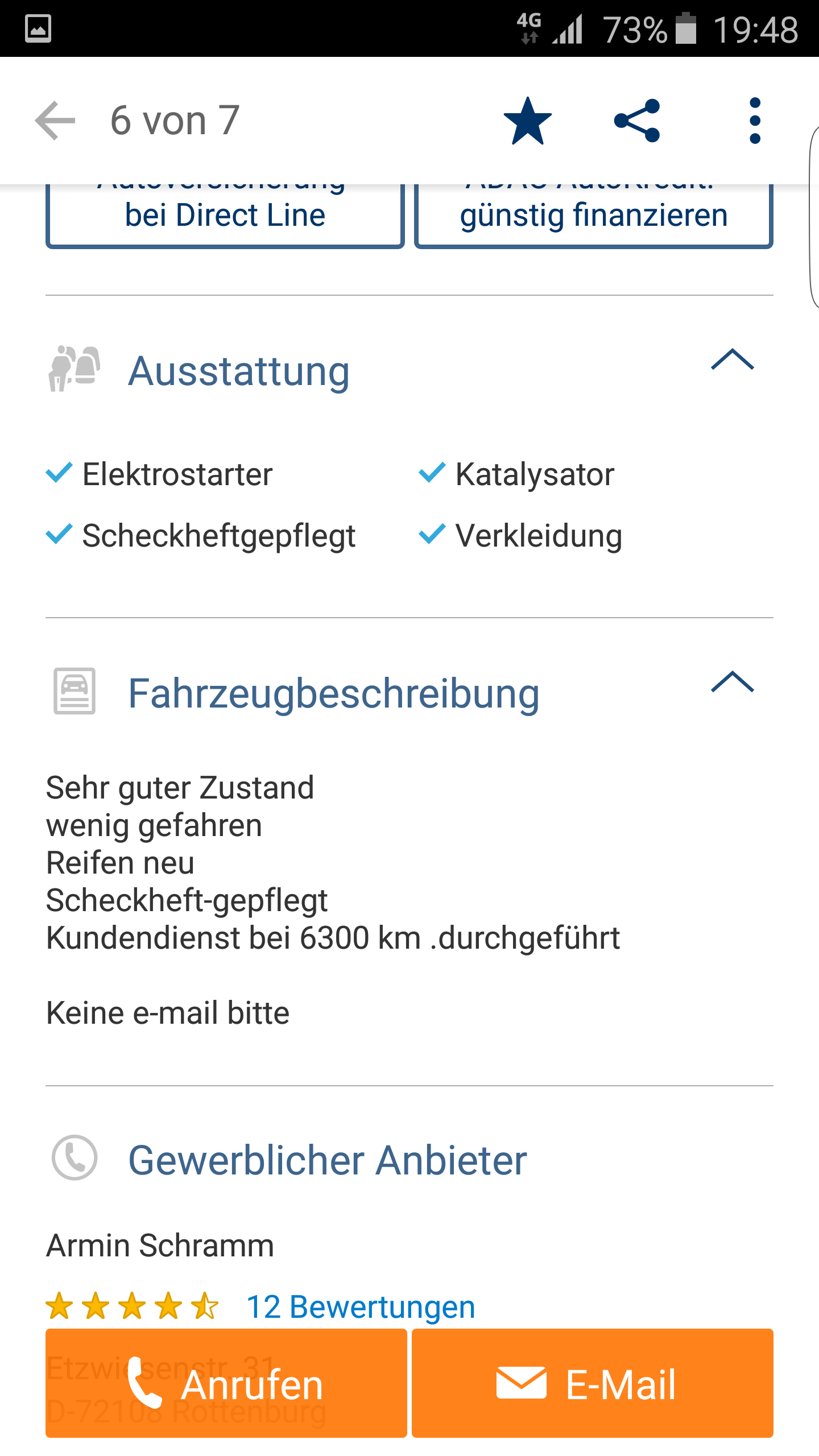Open car insurance offer at Direct Line
Image resolution: width=819 pixels, height=1456 pixels.
tap(225, 216)
